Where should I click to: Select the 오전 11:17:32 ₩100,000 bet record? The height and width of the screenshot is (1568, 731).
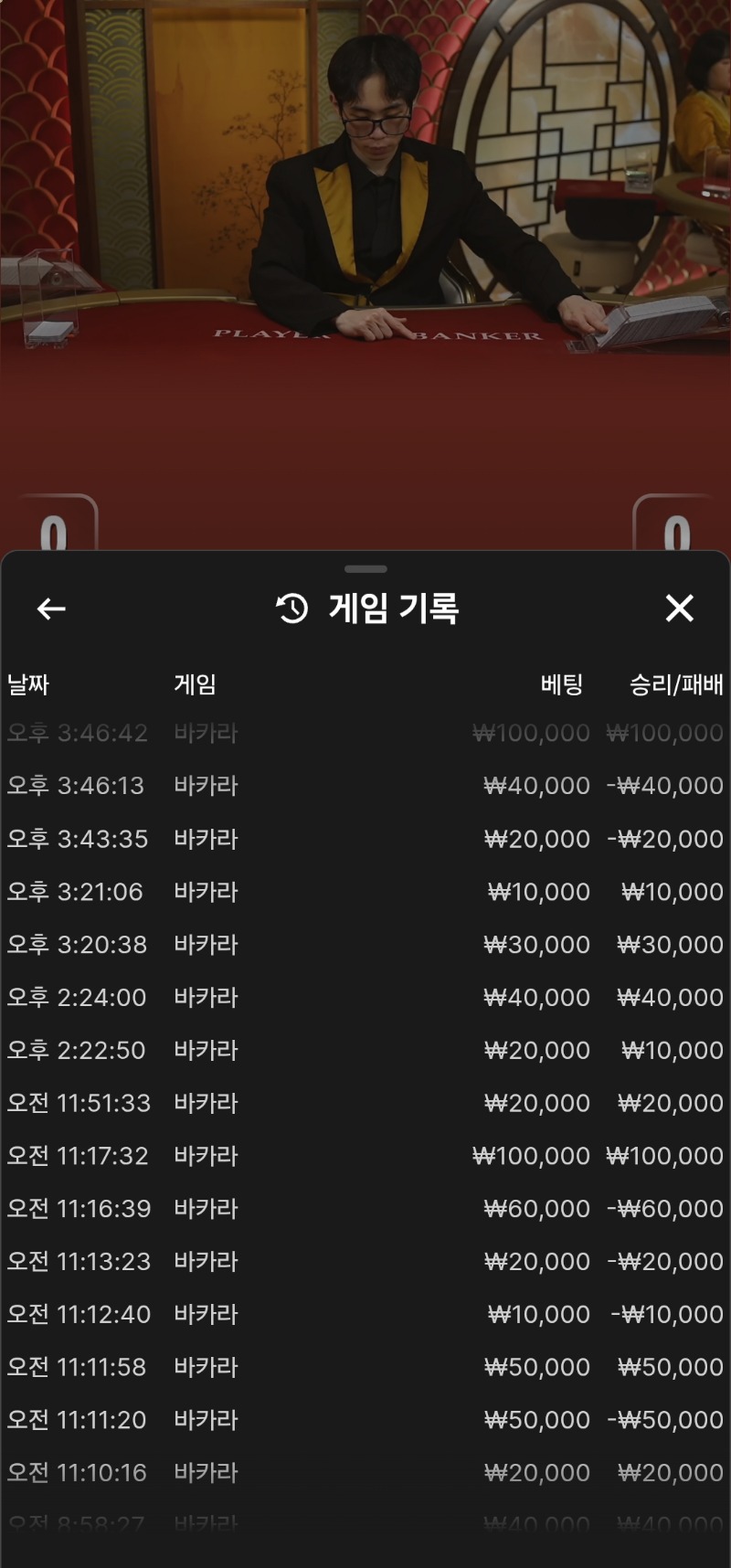pyautogui.click(x=365, y=1157)
